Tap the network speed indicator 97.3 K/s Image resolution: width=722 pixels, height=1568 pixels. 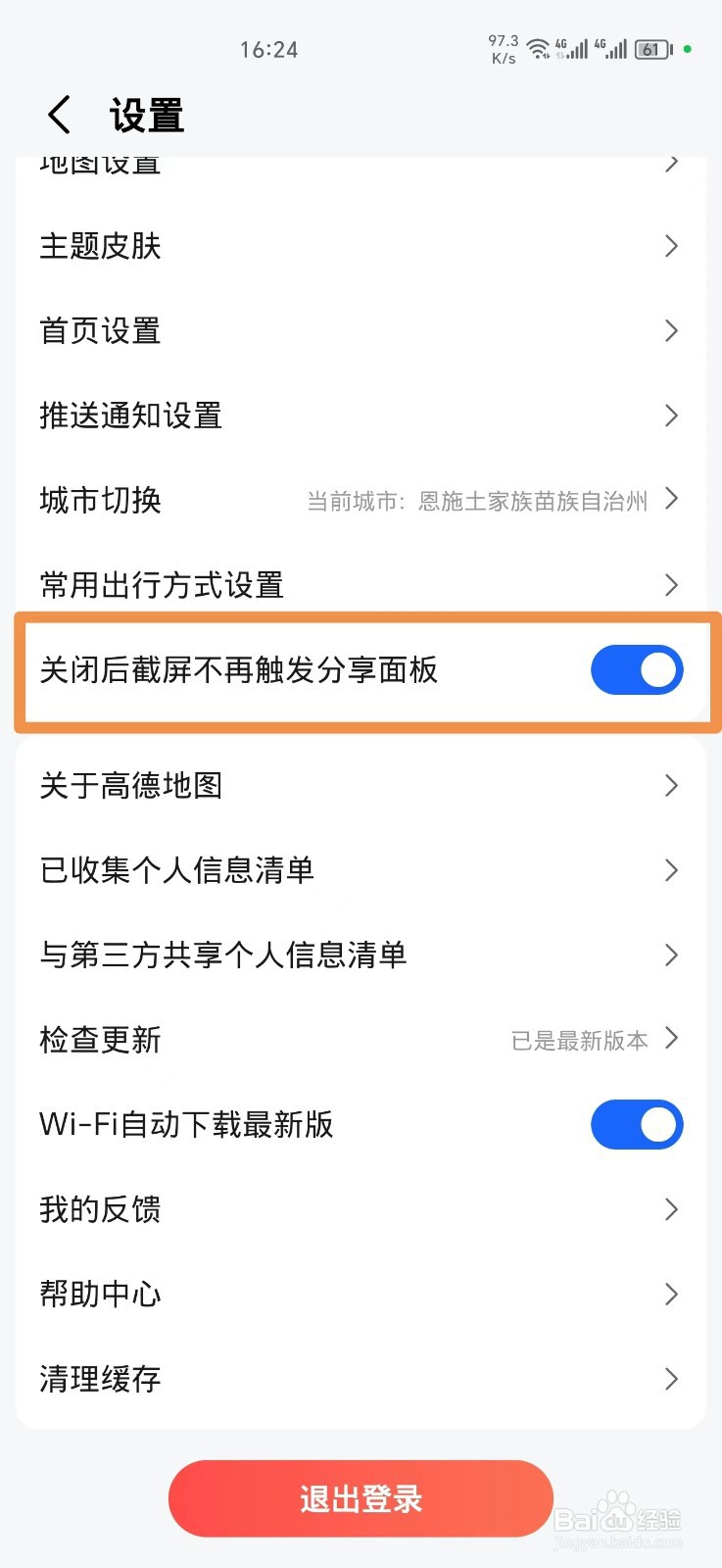pyautogui.click(x=502, y=48)
